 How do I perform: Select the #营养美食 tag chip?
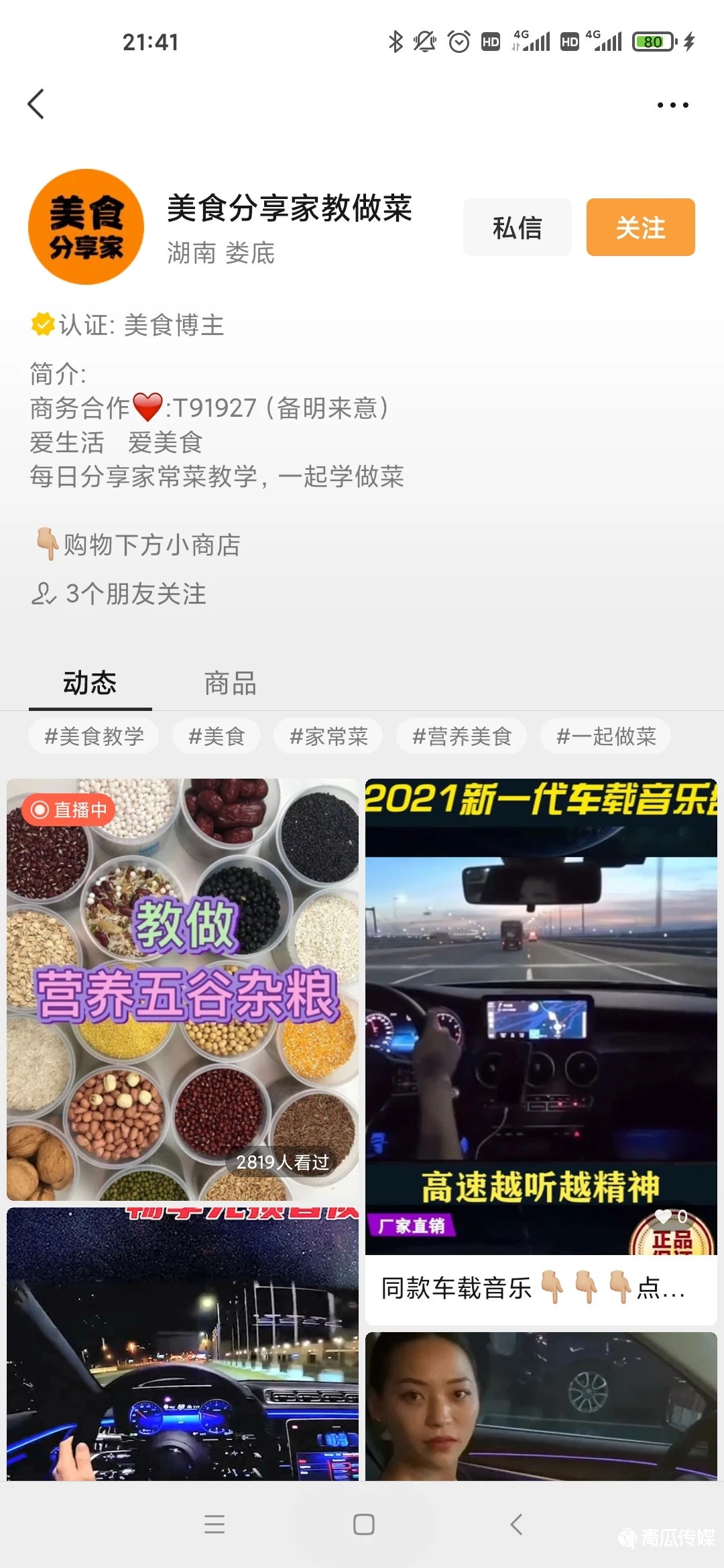(461, 736)
